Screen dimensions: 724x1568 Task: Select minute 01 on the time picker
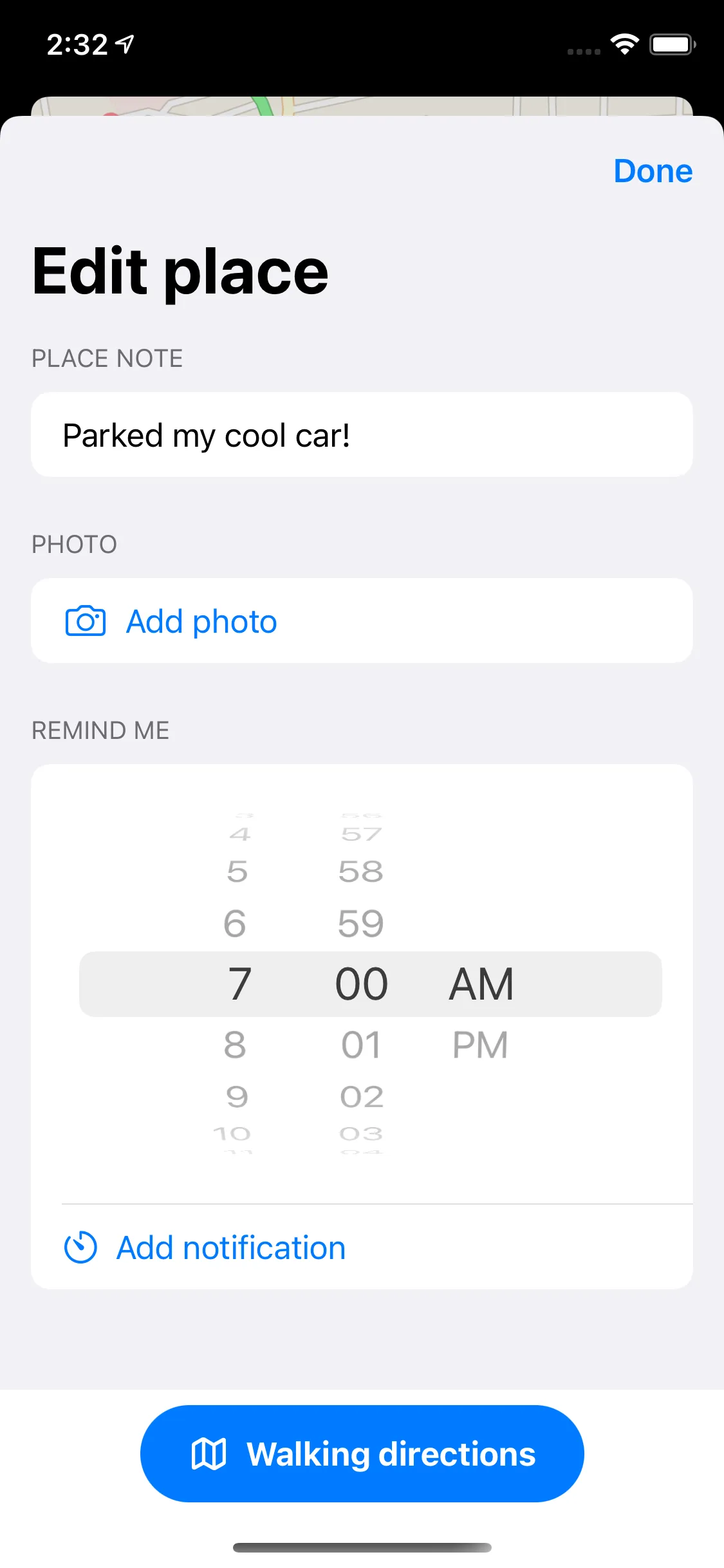(x=360, y=1045)
